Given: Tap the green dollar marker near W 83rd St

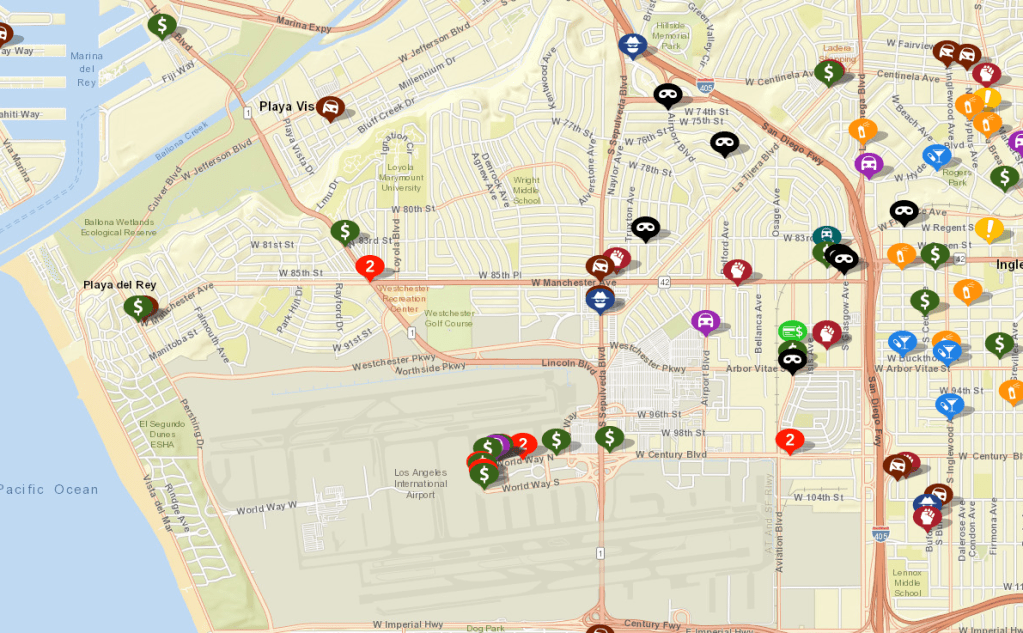Looking at the screenshot, I should 344,232.
